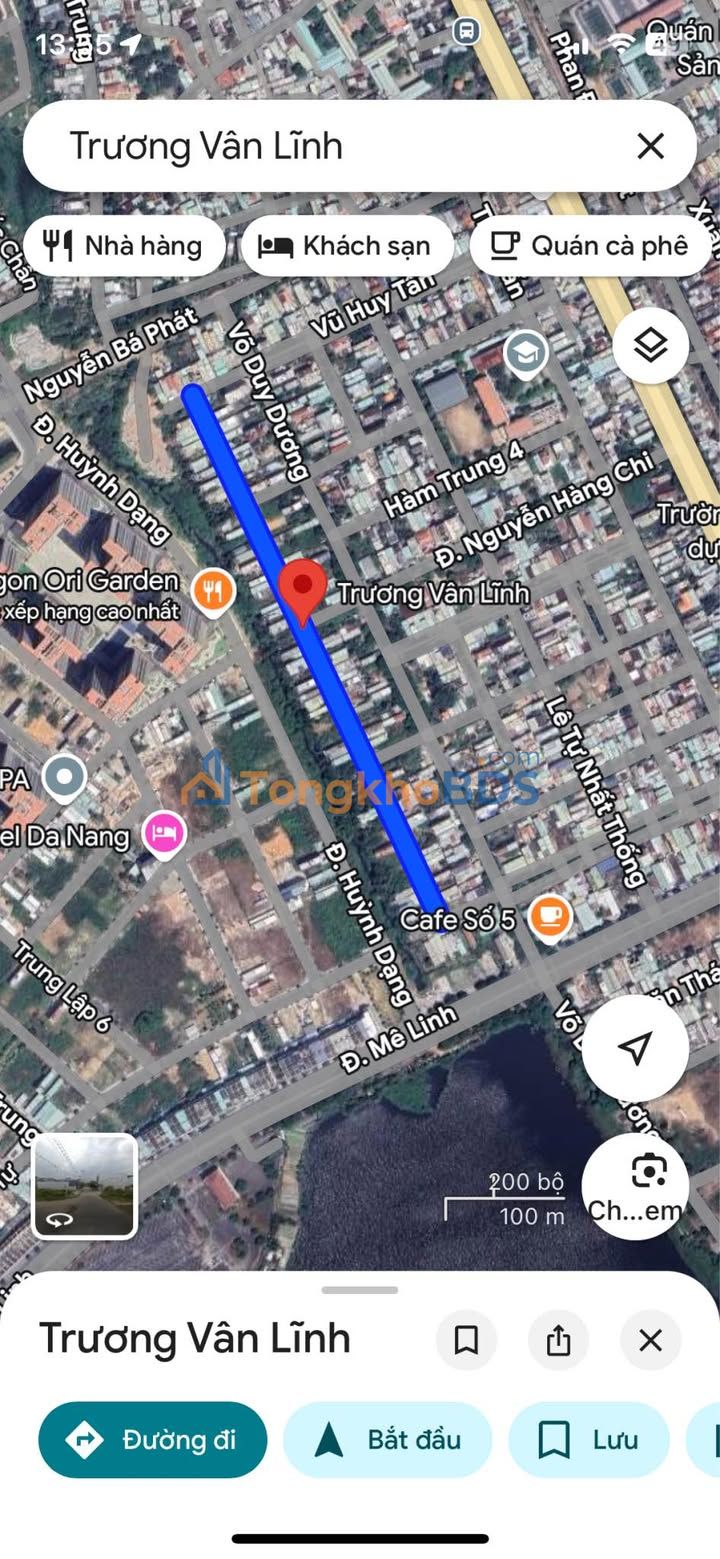The width and height of the screenshot is (720, 1559).
Task: Tap the red Trương Vân Lĩnh pin
Action: tap(302, 590)
